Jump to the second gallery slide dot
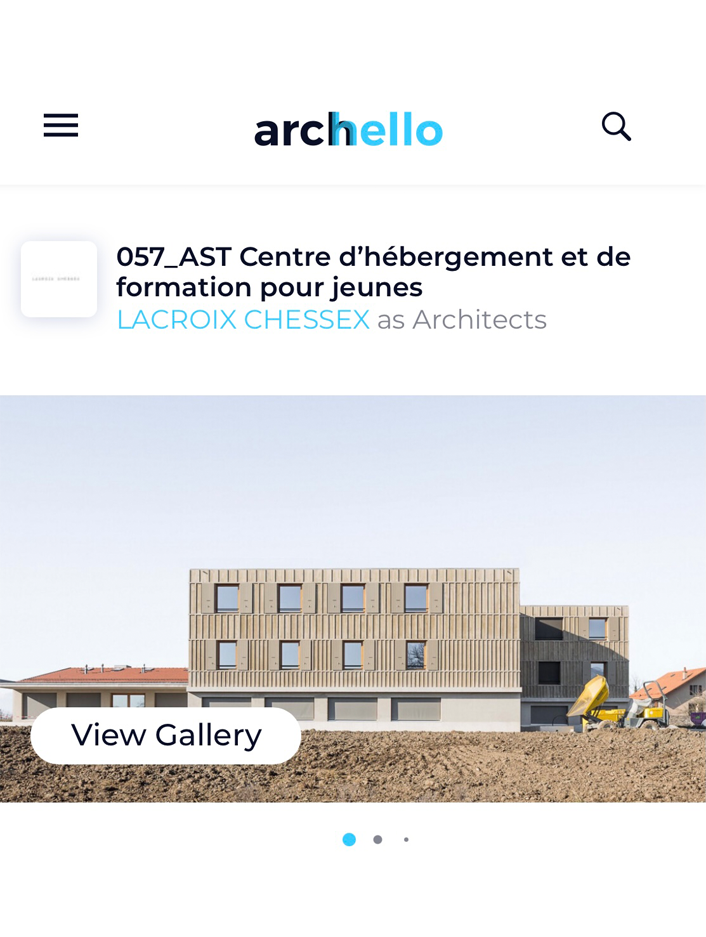This screenshot has height=937, width=706. (378, 840)
